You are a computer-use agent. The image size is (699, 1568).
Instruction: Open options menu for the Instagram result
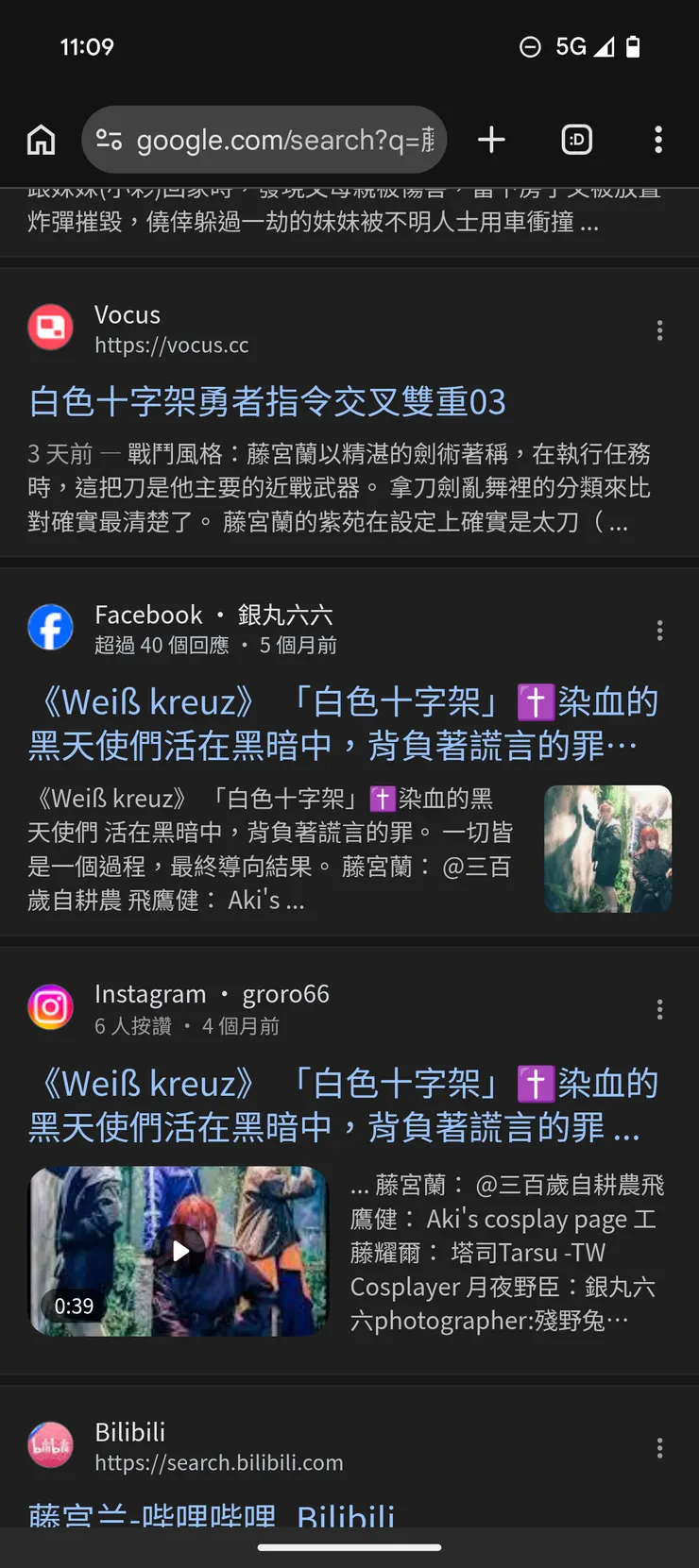pyautogui.click(x=659, y=1009)
